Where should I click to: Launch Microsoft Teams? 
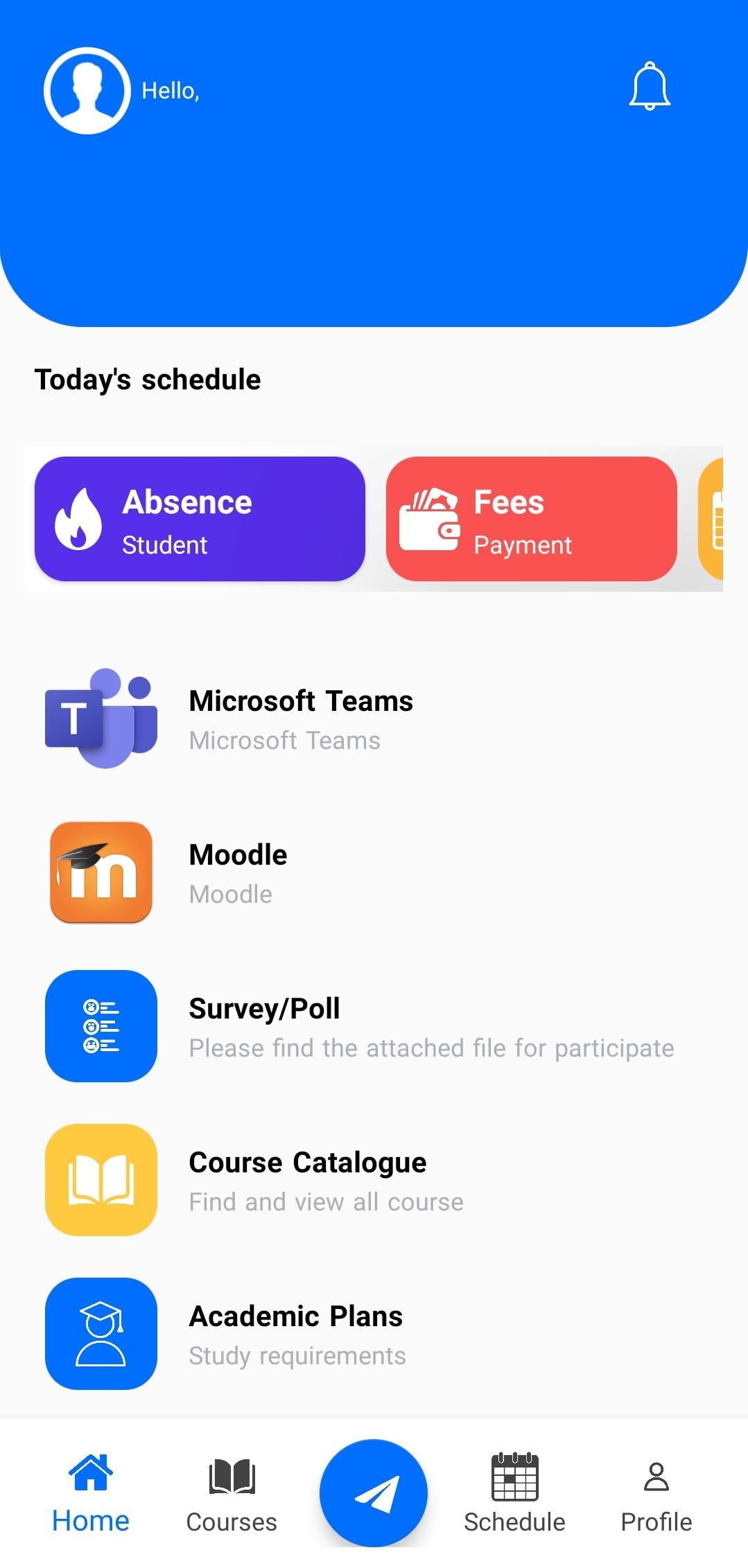[x=301, y=719]
